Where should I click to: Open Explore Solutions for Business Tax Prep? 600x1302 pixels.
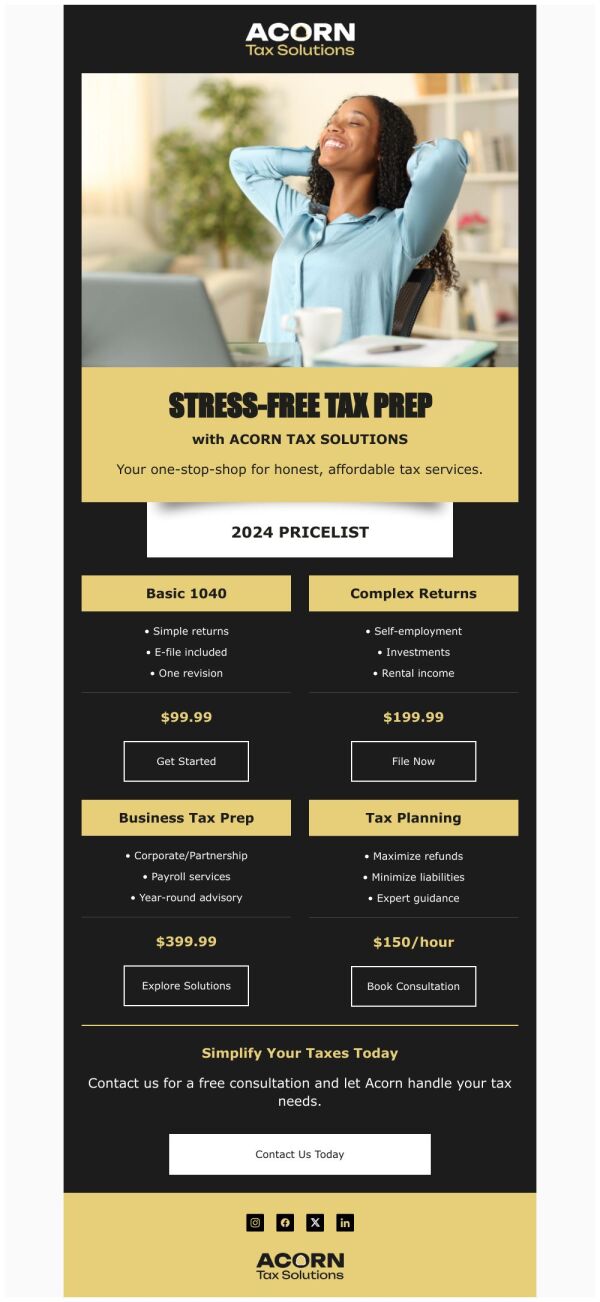click(x=186, y=985)
